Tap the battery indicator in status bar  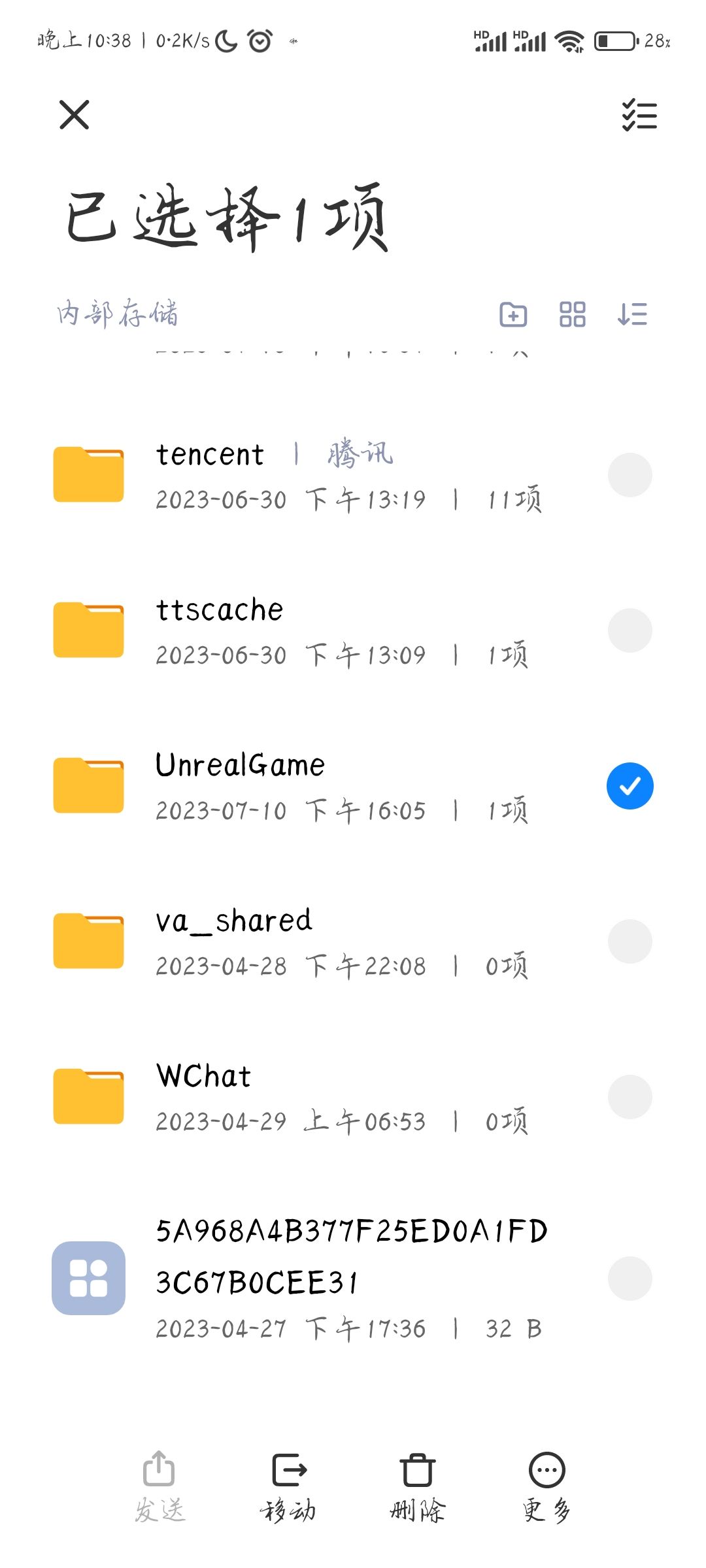pyautogui.click(x=613, y=41)
